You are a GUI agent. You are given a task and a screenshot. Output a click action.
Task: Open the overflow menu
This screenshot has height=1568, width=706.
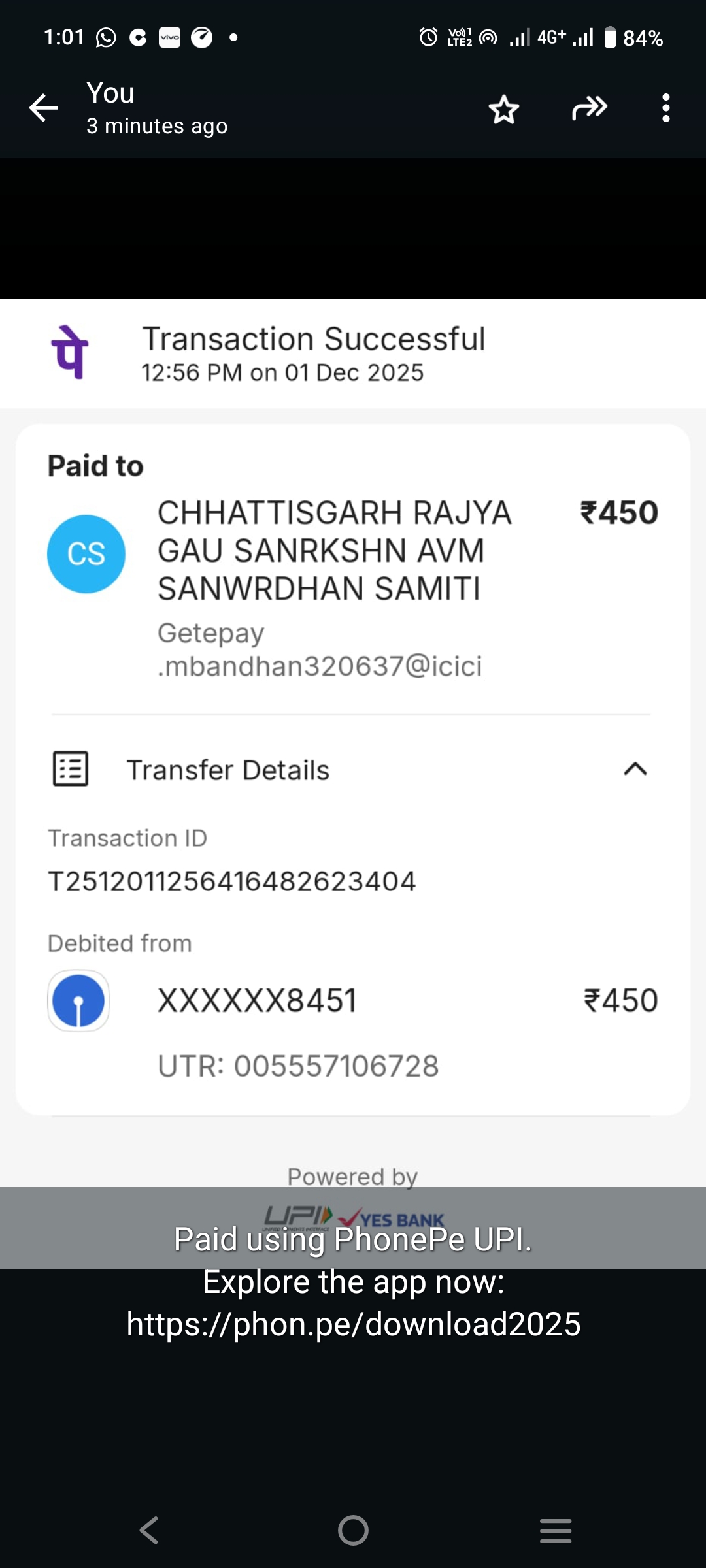(x=665, y=108)
